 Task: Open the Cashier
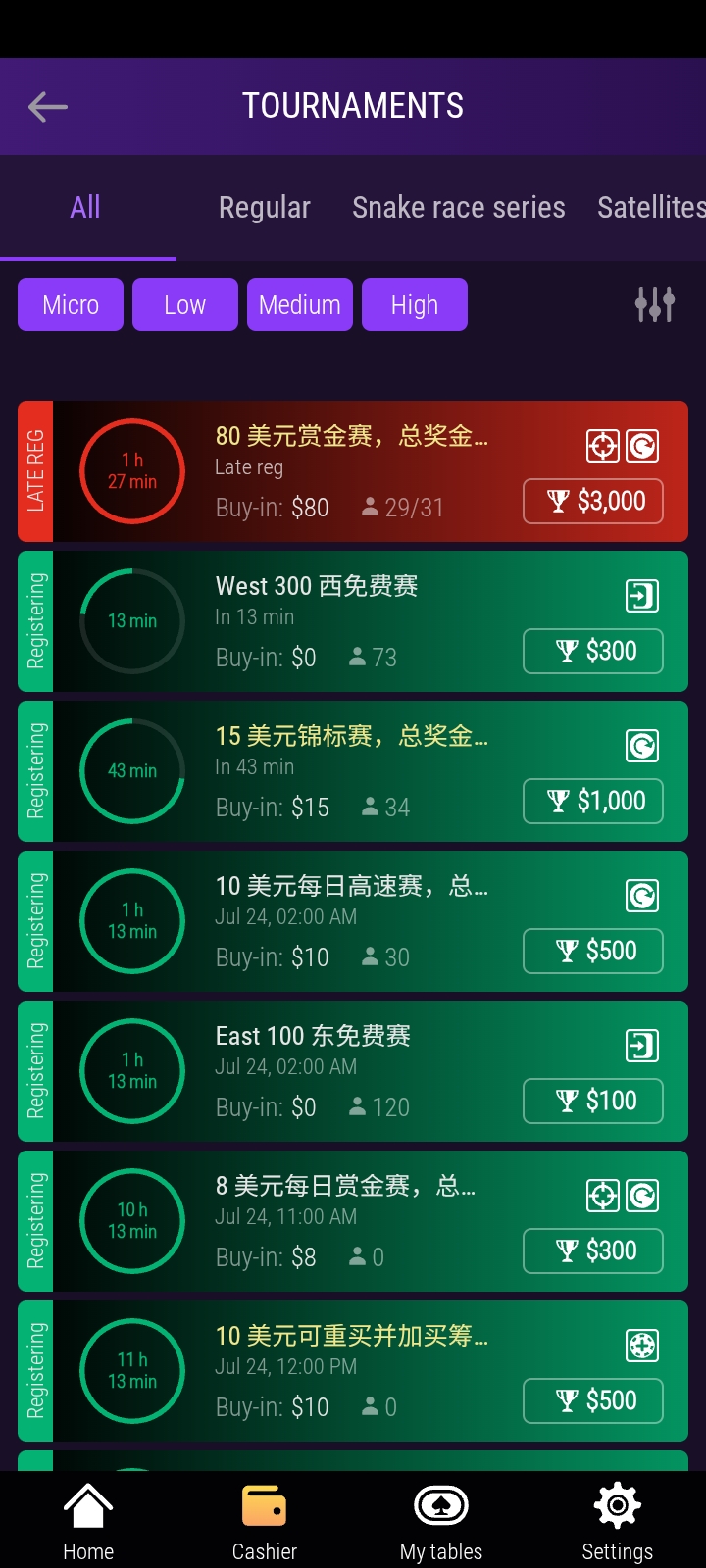[265, 1521]
